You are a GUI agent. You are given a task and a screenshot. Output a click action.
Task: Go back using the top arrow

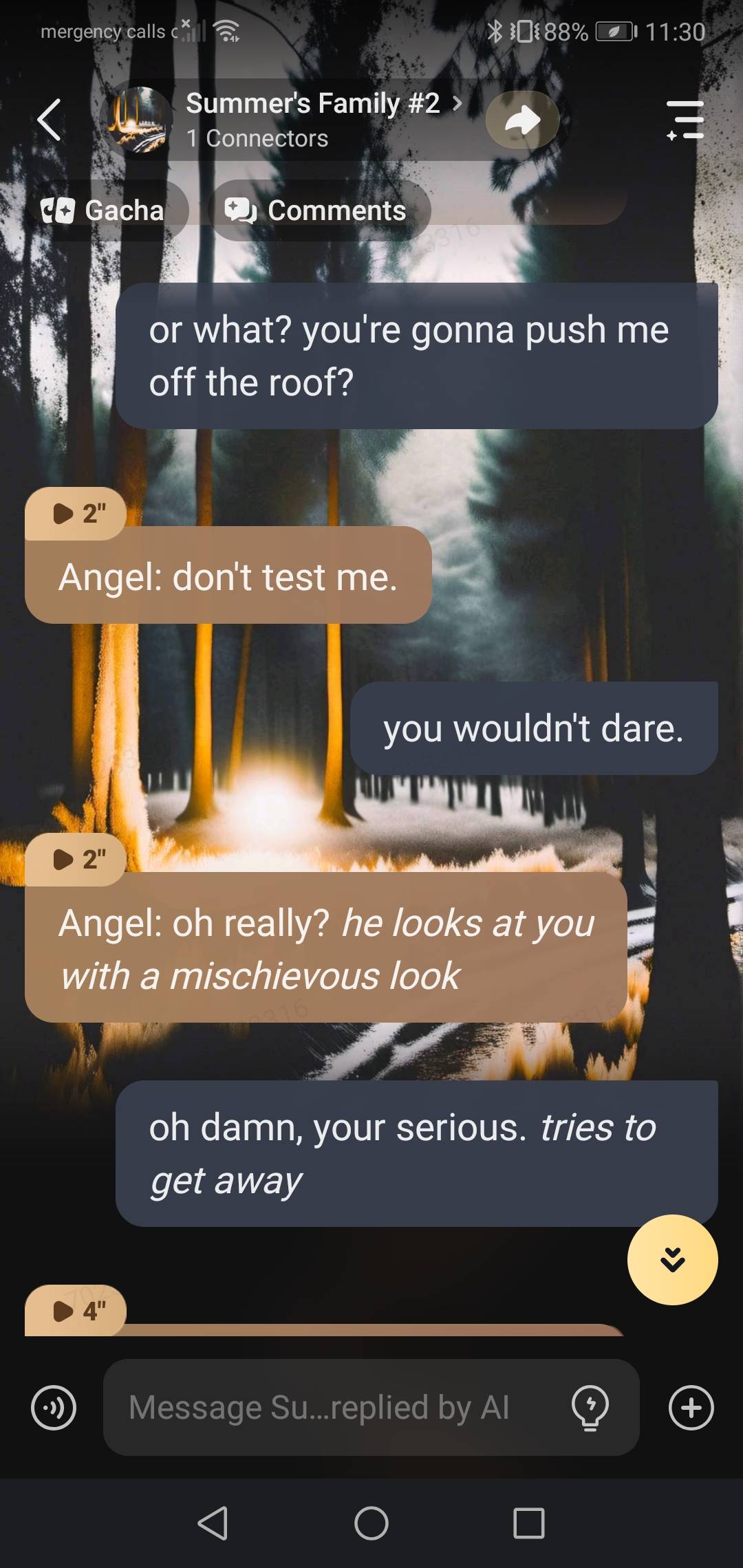[50, 120]
